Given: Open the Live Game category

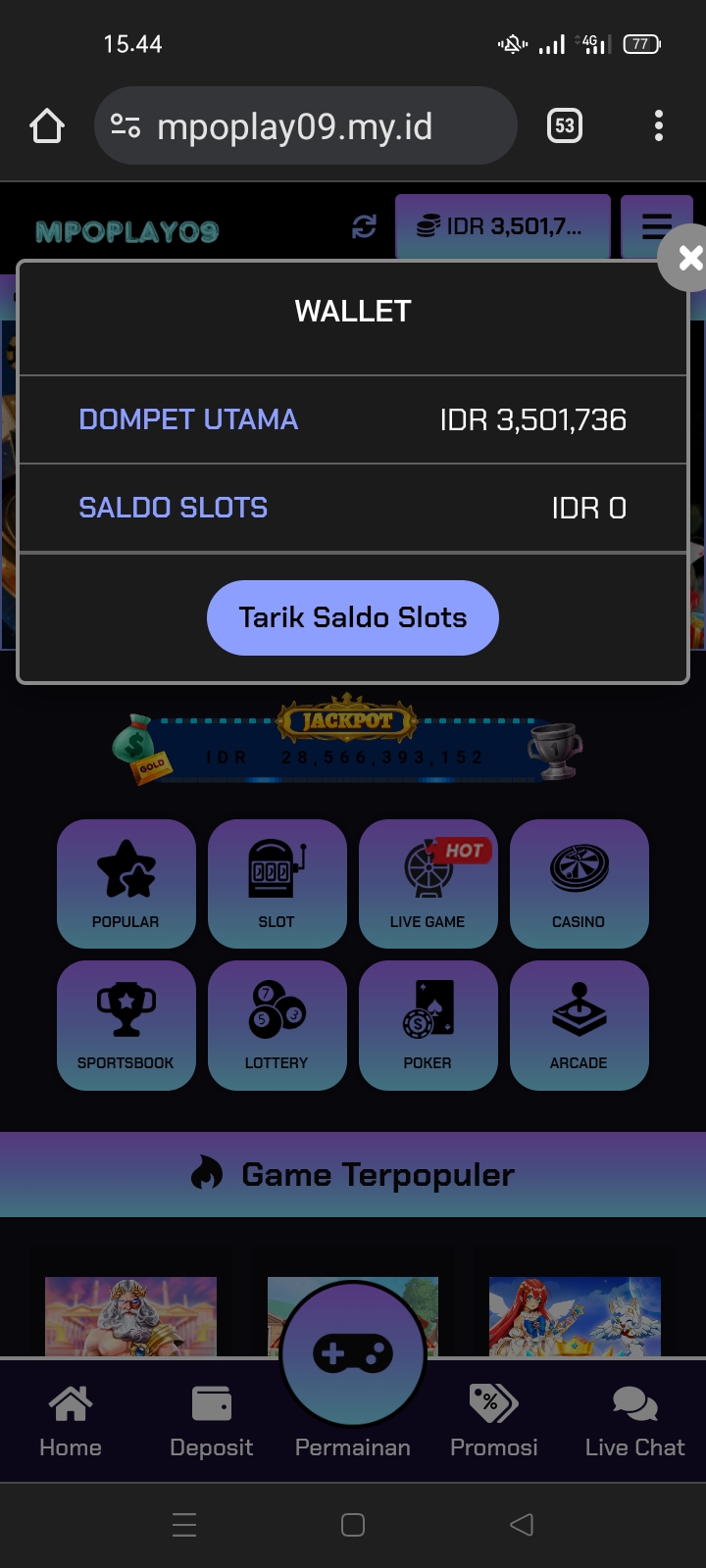Looking at the screenshot, I should pos(428,884).
